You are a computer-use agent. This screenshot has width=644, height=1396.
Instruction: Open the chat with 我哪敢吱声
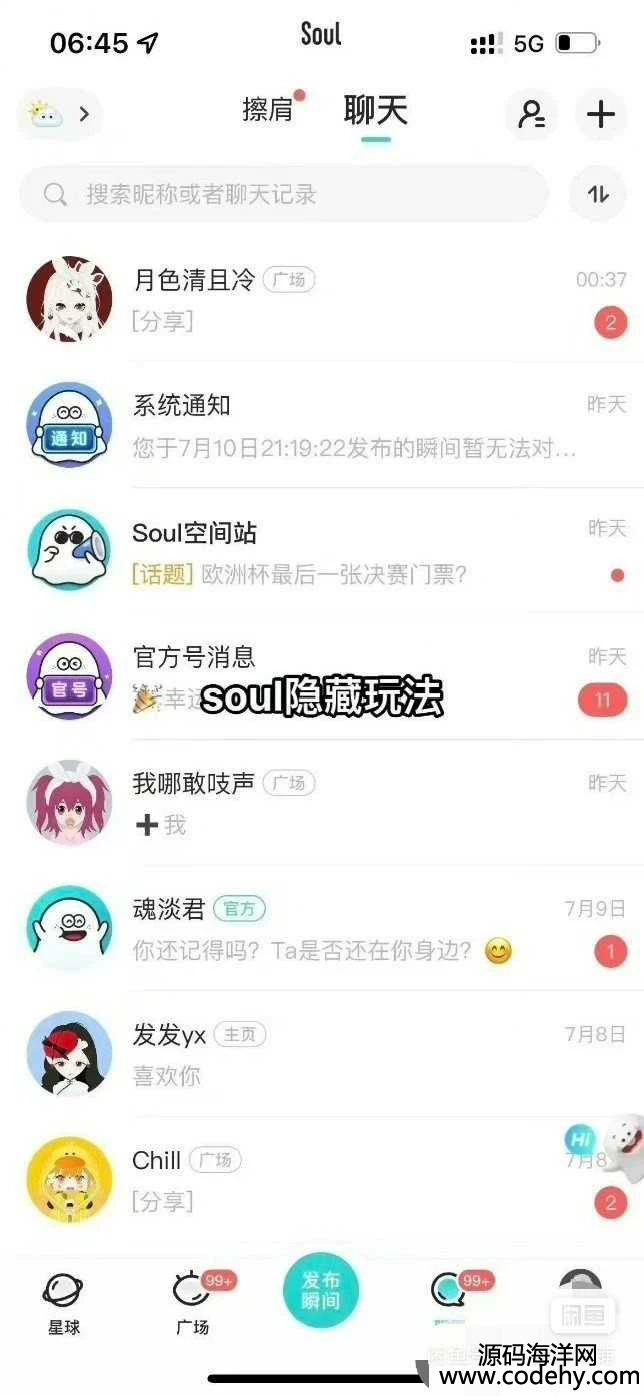330,802
